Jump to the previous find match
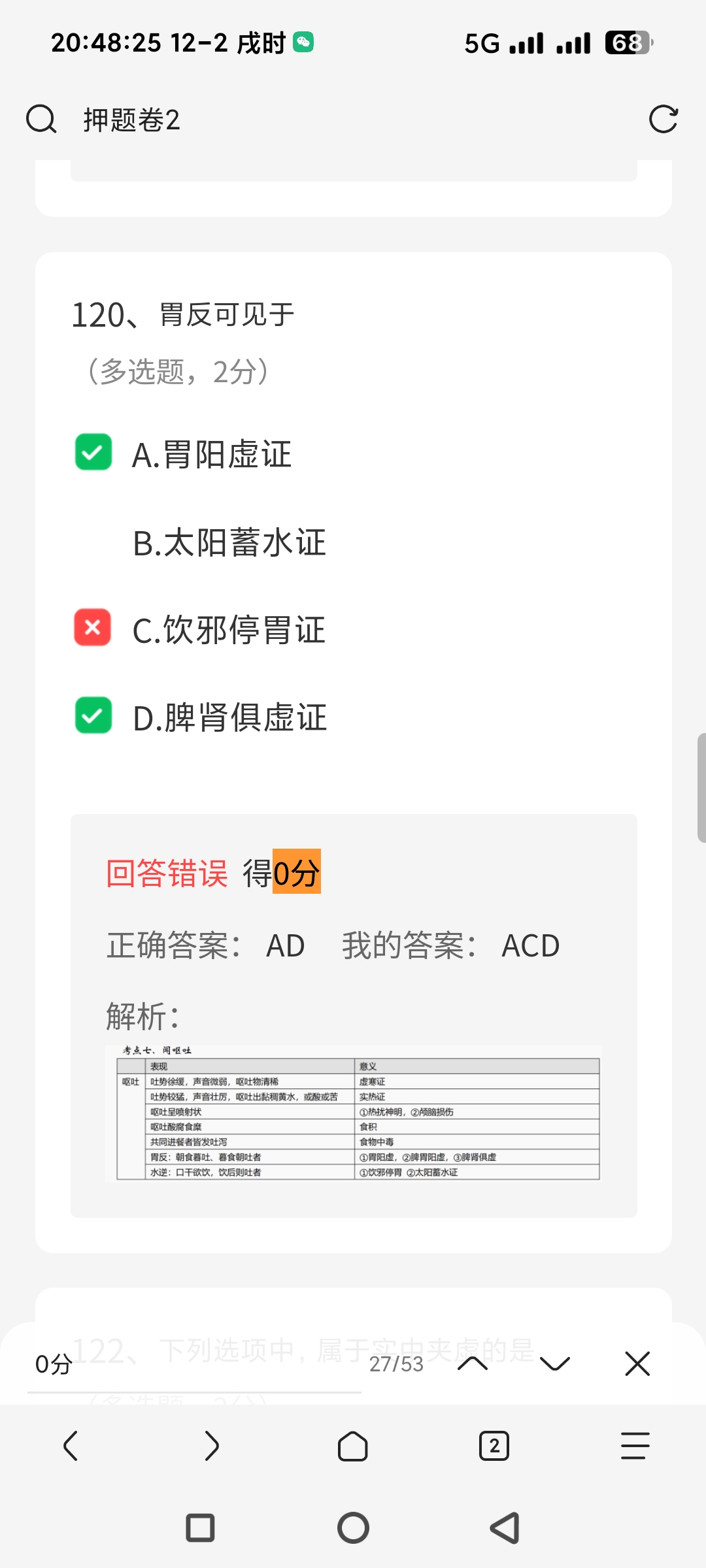This screenshot has width=706, height=1568. pyautogui.click(x=473, y=1364)
